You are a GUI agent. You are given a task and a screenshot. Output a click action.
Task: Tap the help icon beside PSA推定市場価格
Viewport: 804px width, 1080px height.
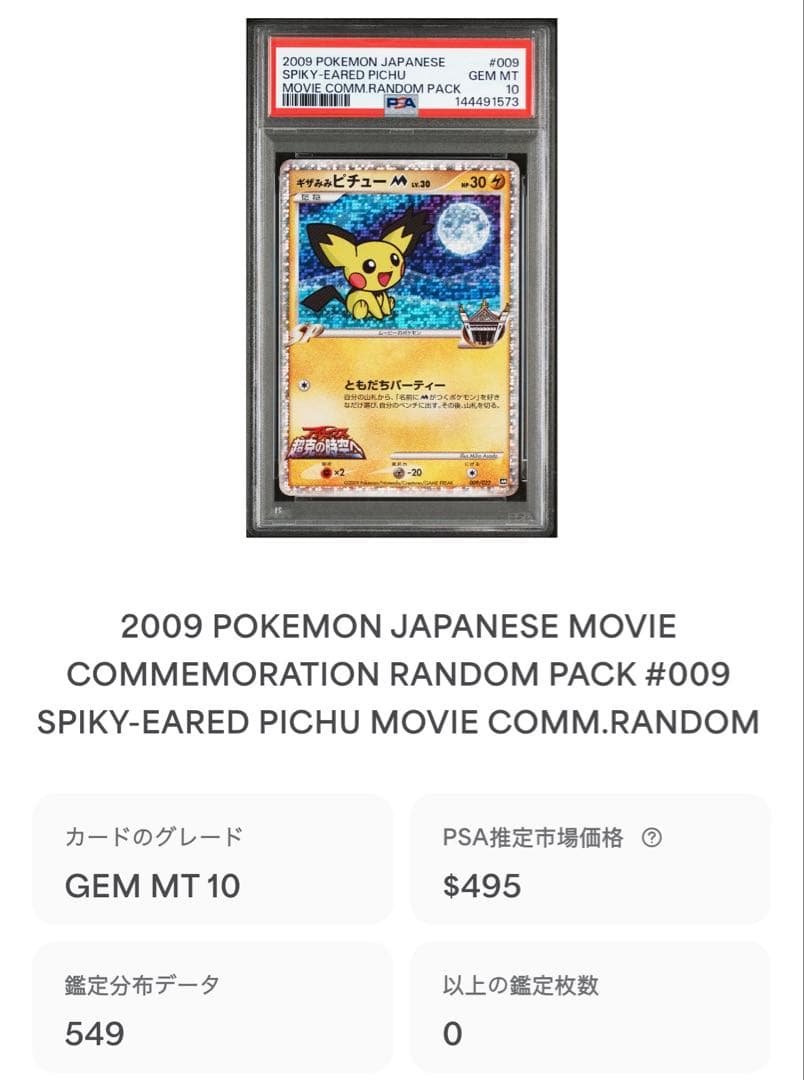651,838
